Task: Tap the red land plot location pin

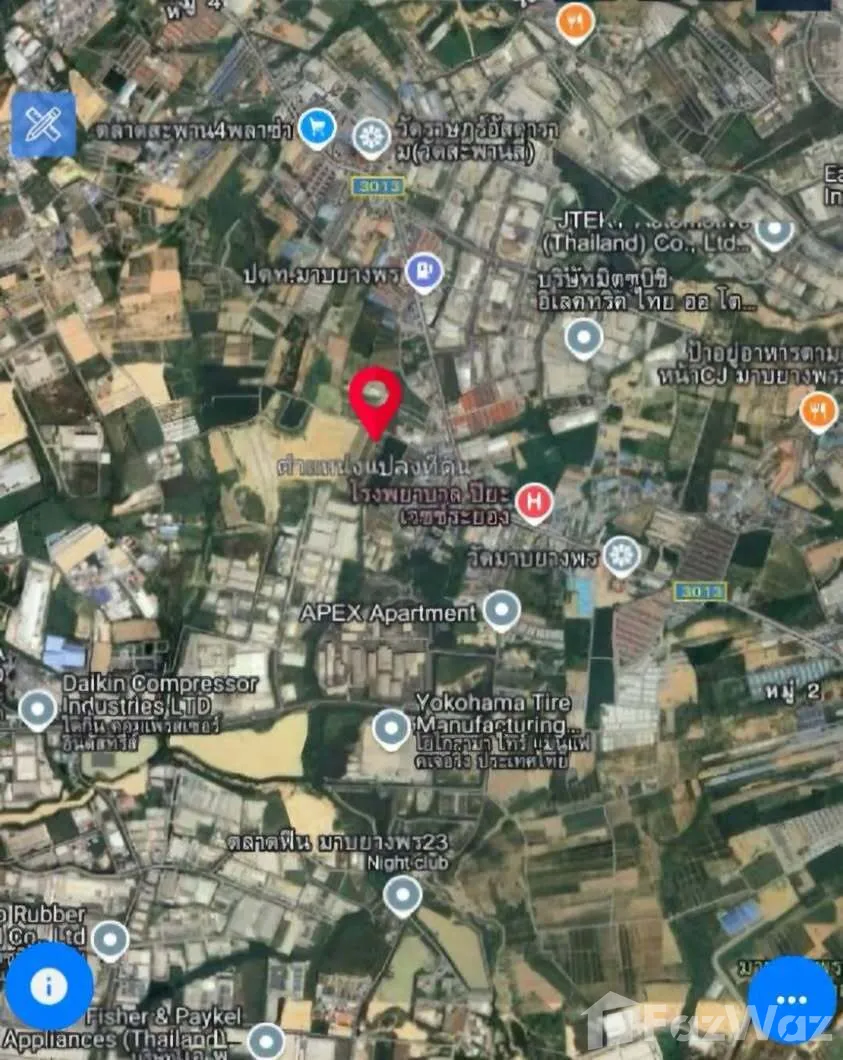Action: [x=375, y=399]
